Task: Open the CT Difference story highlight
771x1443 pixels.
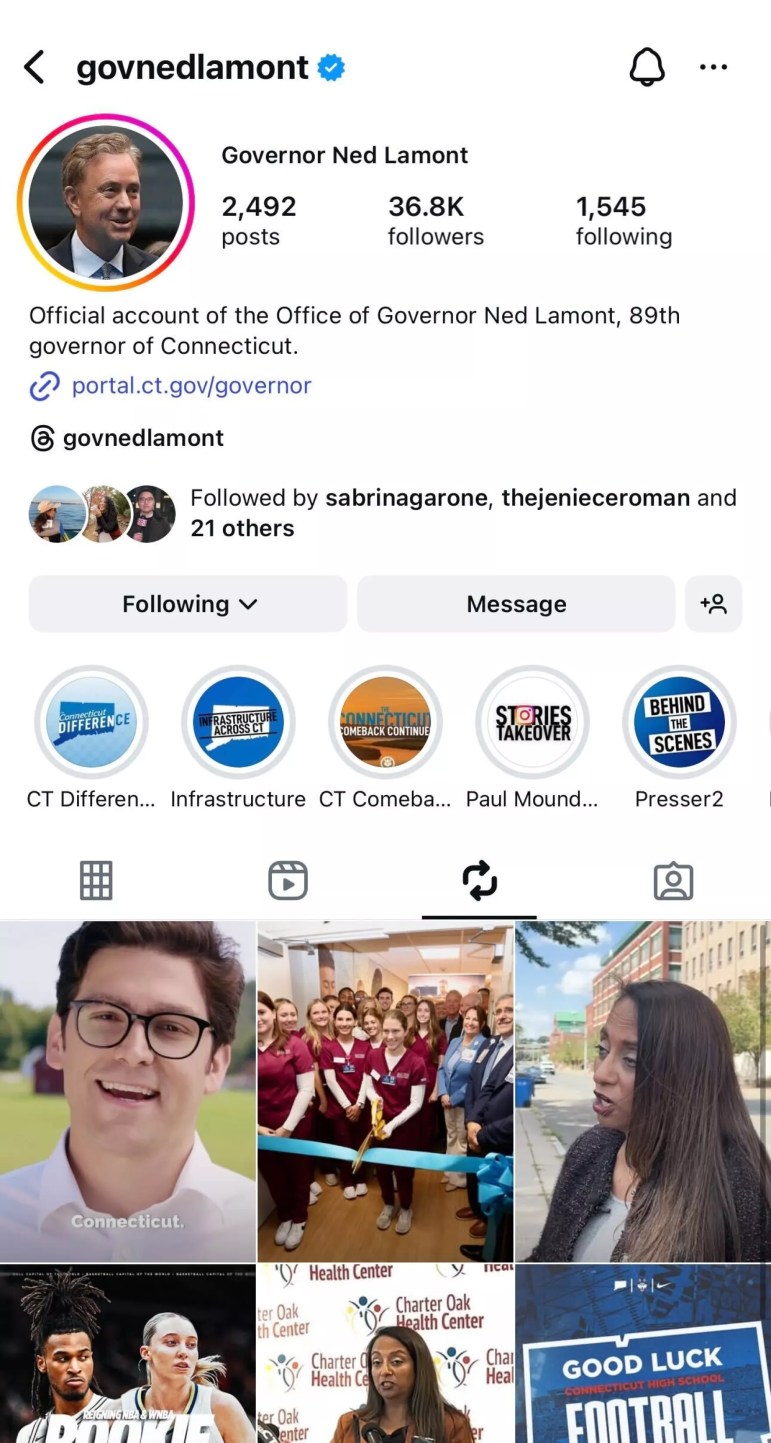Action: [92, 722]
